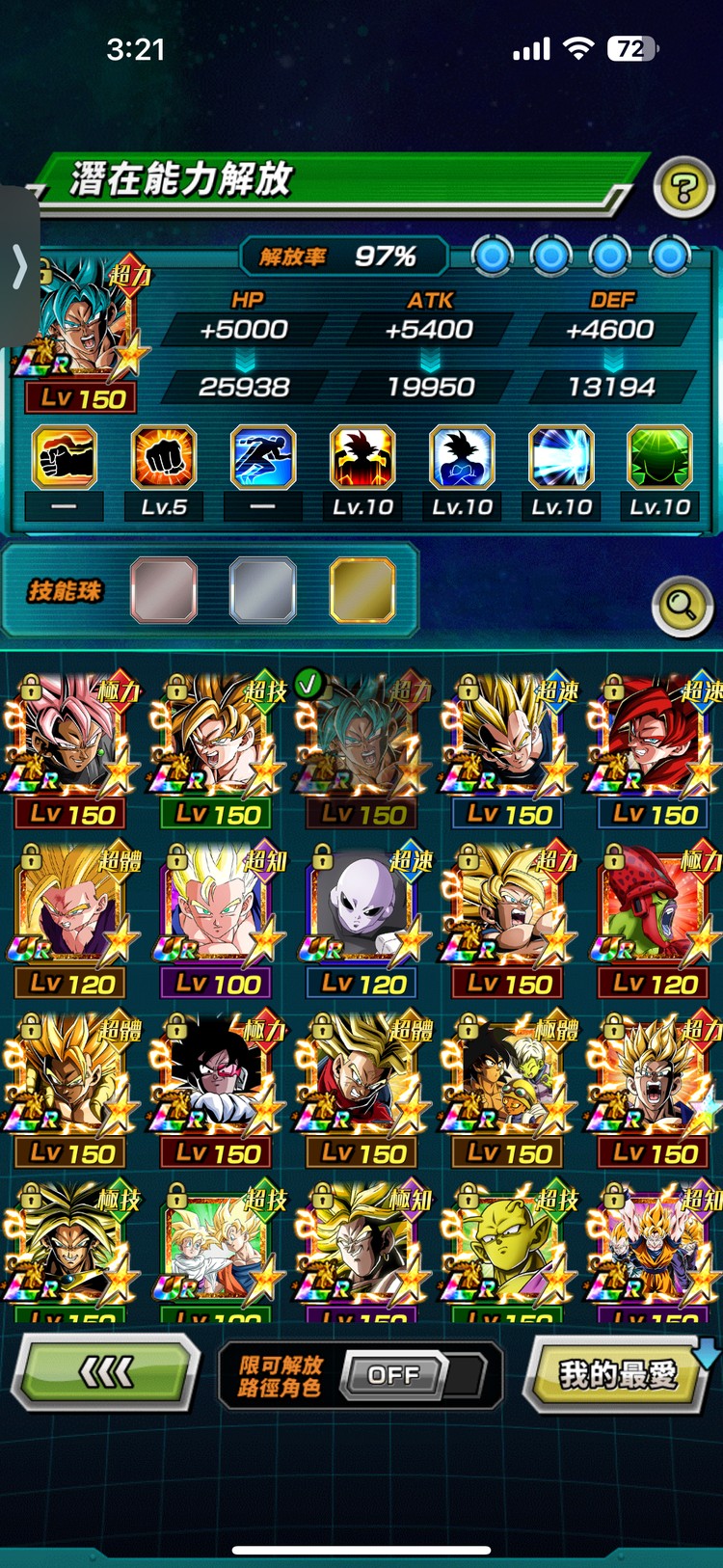Open the running figure skill icon
The height and width of the screenshot is (1568, 723).
pyautogui.click(x=263, y=457)
